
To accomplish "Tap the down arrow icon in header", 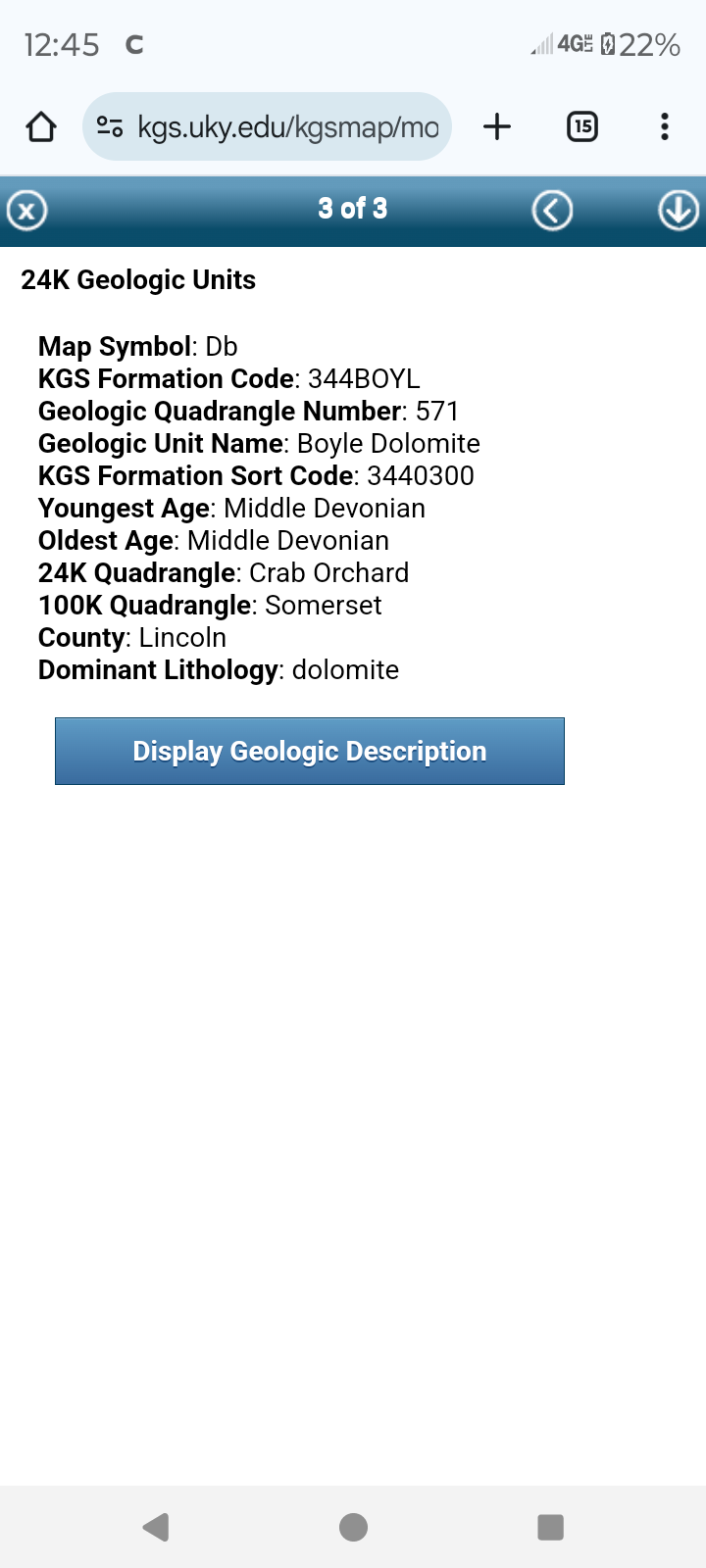I will point(679,211).
